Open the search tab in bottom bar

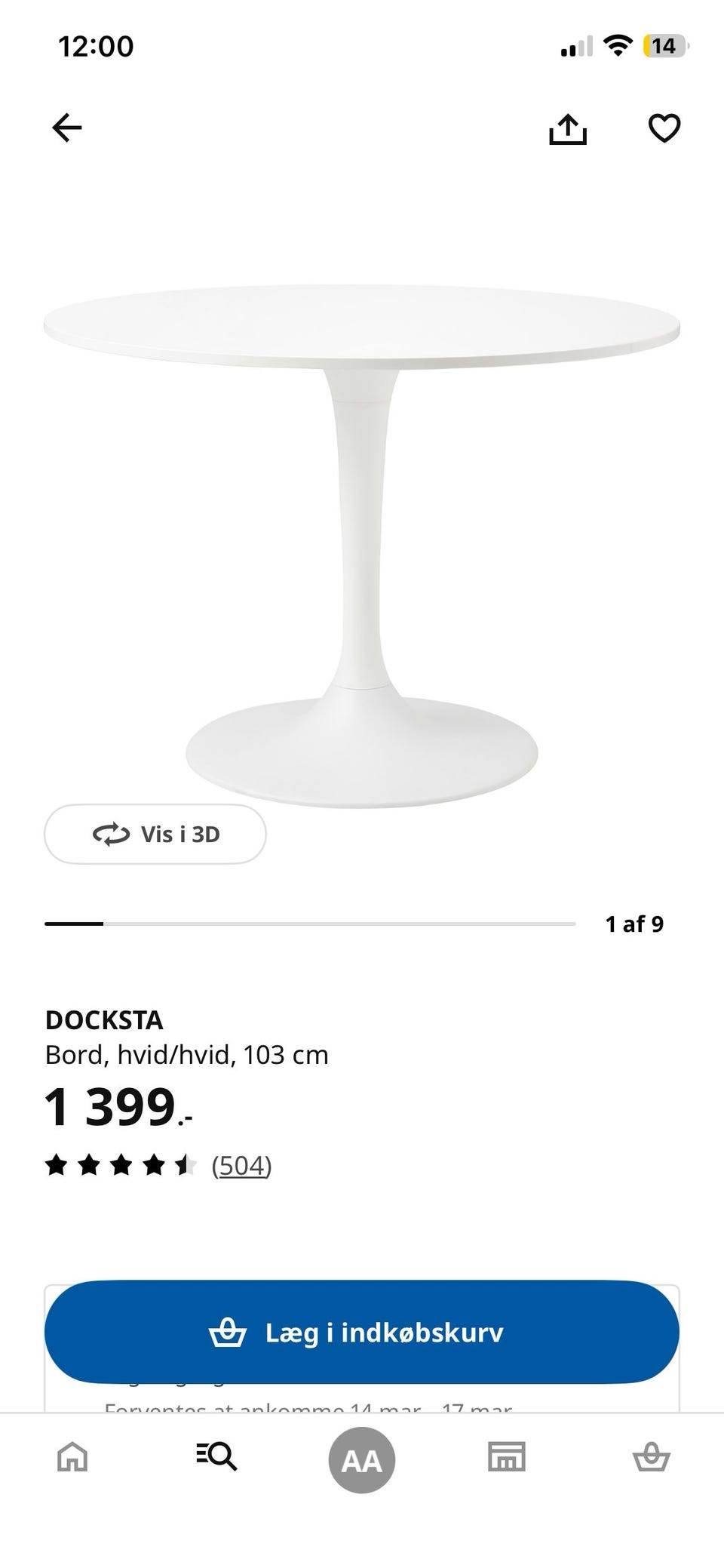point(217,1456)
